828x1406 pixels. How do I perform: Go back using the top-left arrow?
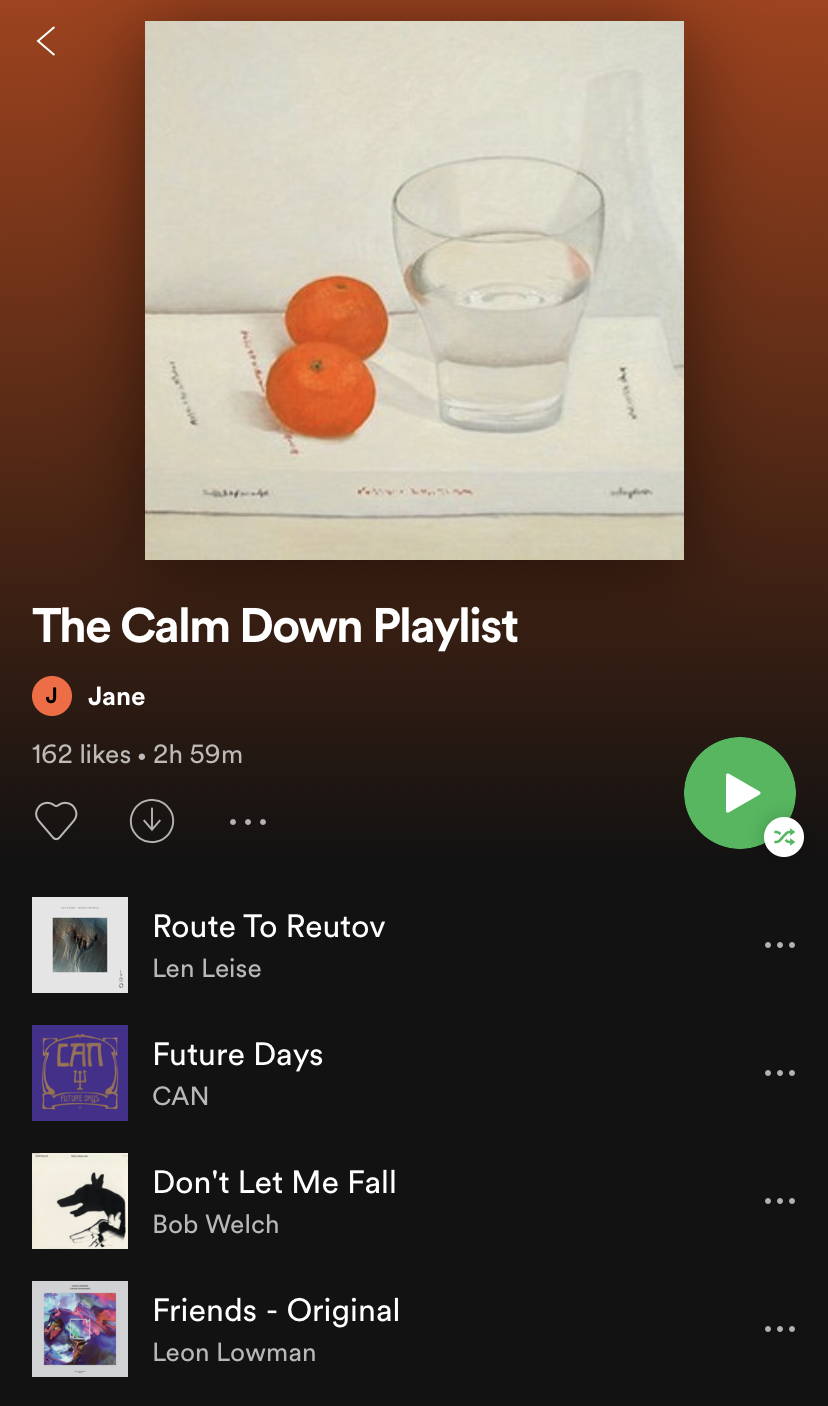46,41
